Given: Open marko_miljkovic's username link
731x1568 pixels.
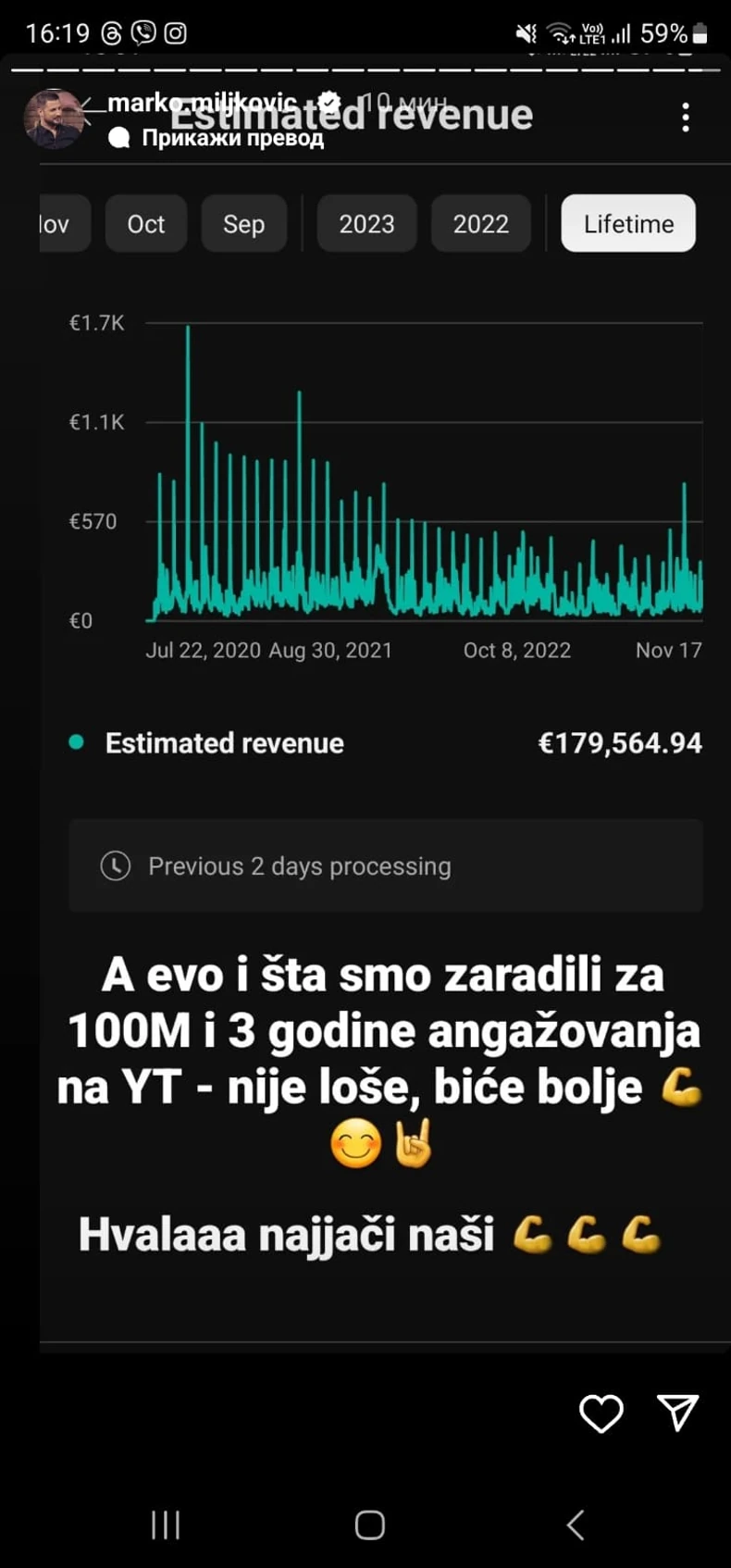Looking at the screenshot, I should click(x=197, y=105).
